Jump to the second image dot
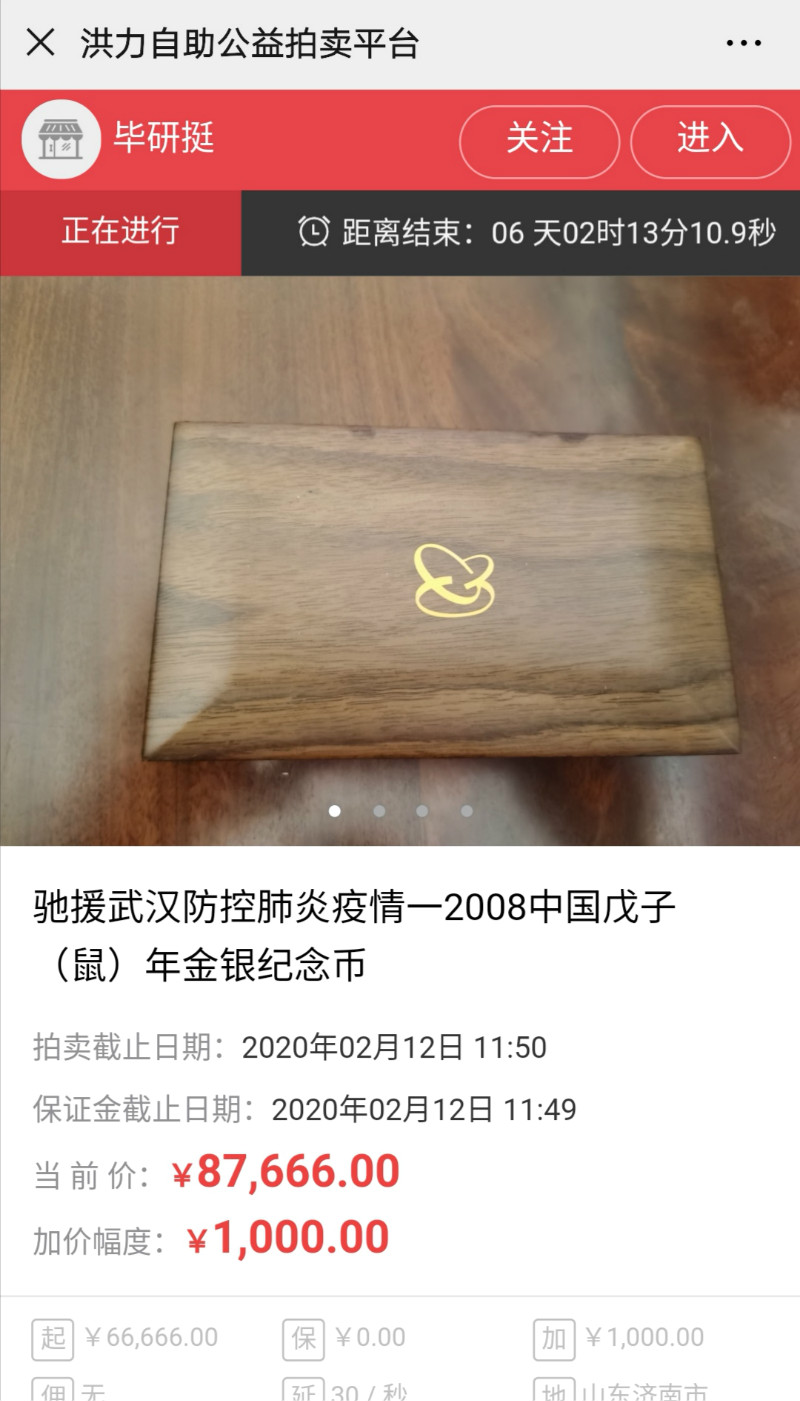The width and height of the screenshot is (800, 1401). coord(379,811)
